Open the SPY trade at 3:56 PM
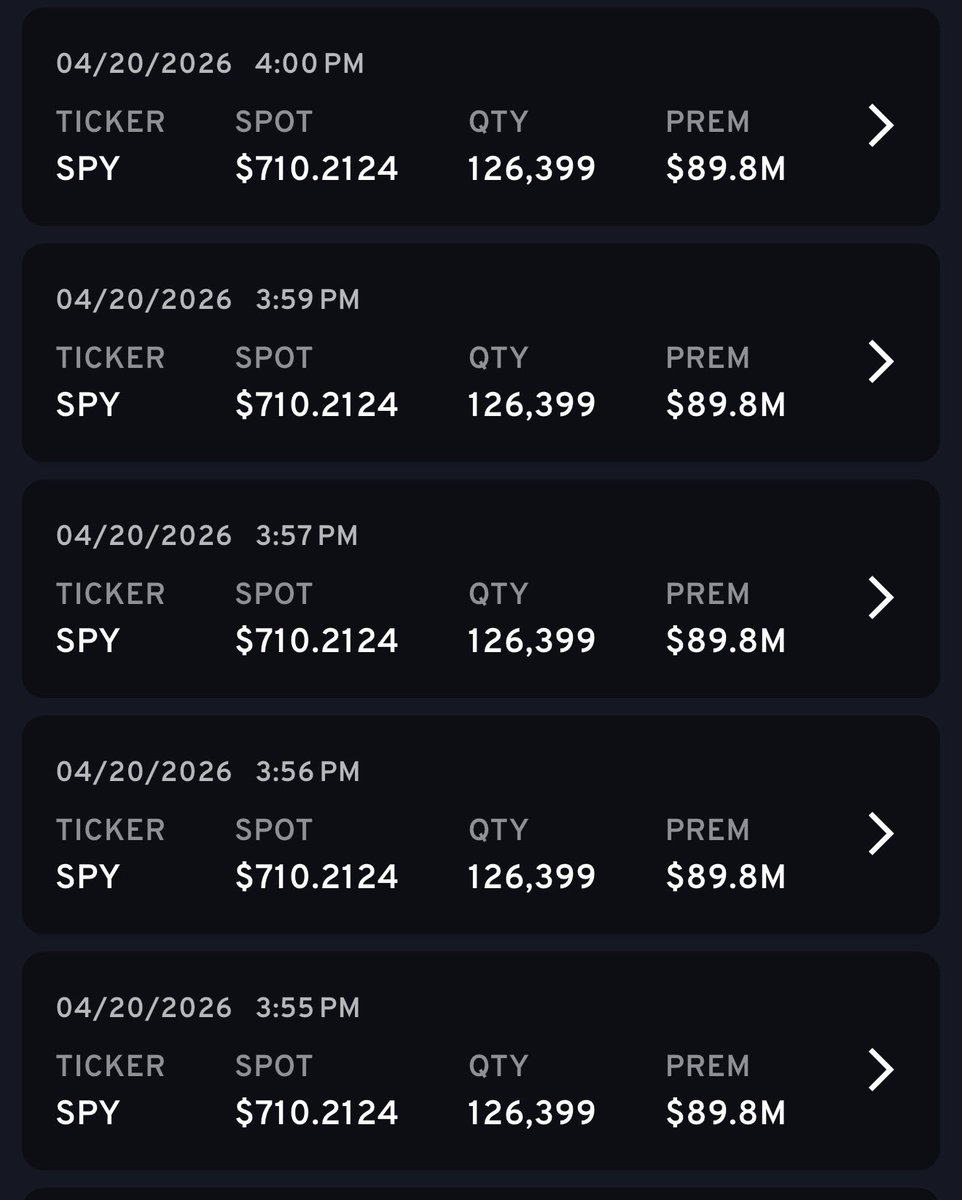The width and height of the screenshot is (962, 1200). click(880, 834)
